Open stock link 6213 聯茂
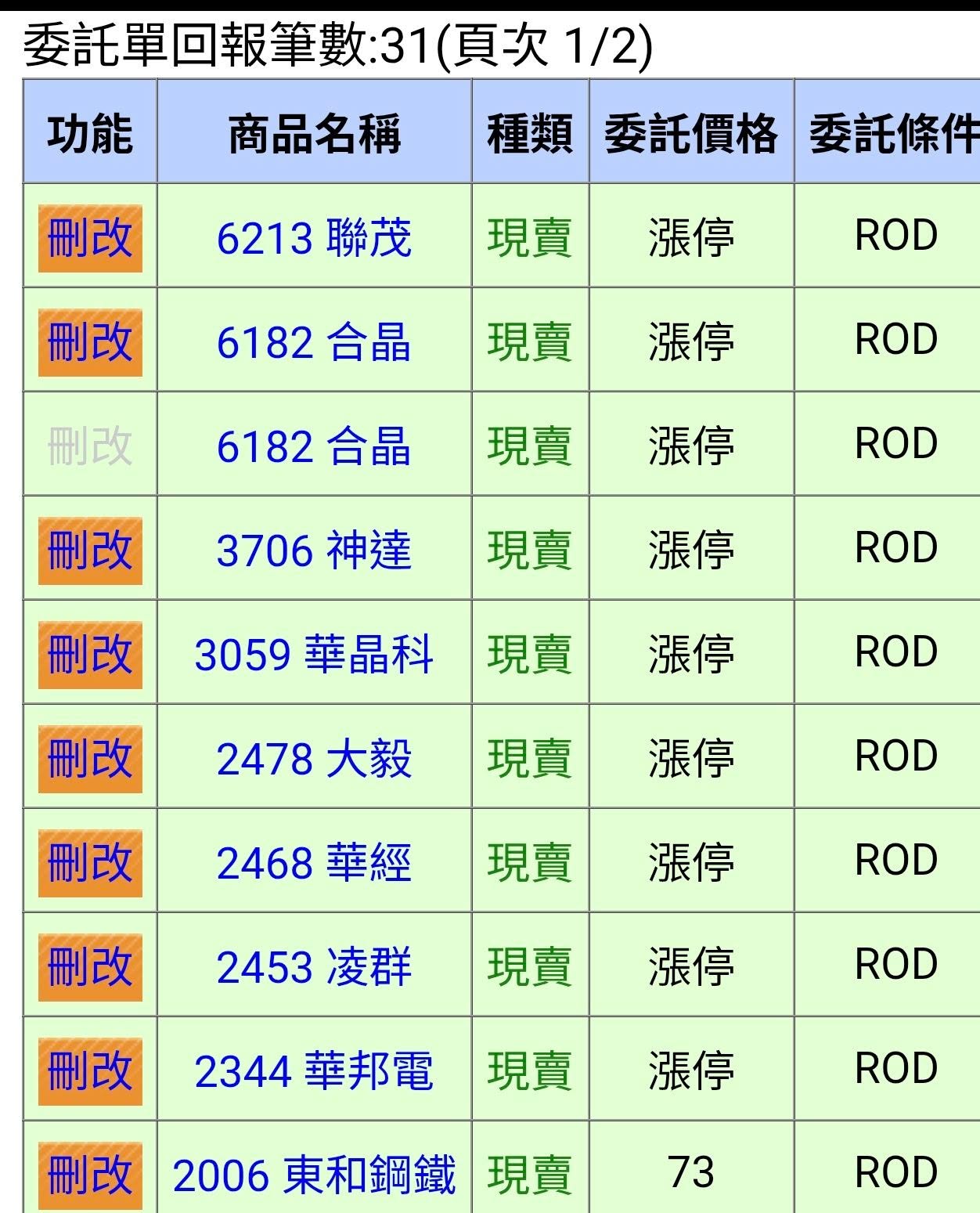This screenshot has width=980, height=1213. point(314,238)
